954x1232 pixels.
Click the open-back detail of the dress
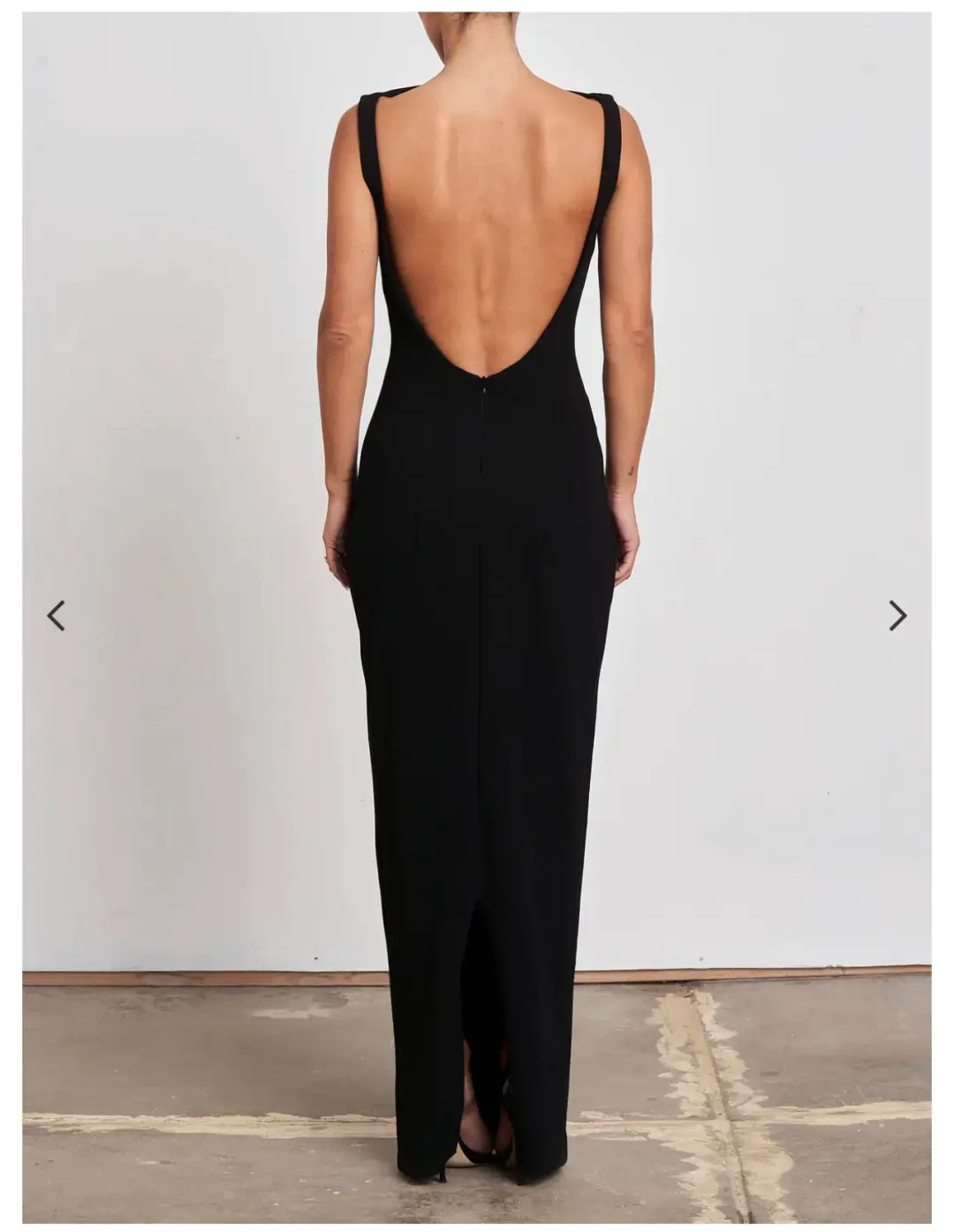[x=483, y=265]
